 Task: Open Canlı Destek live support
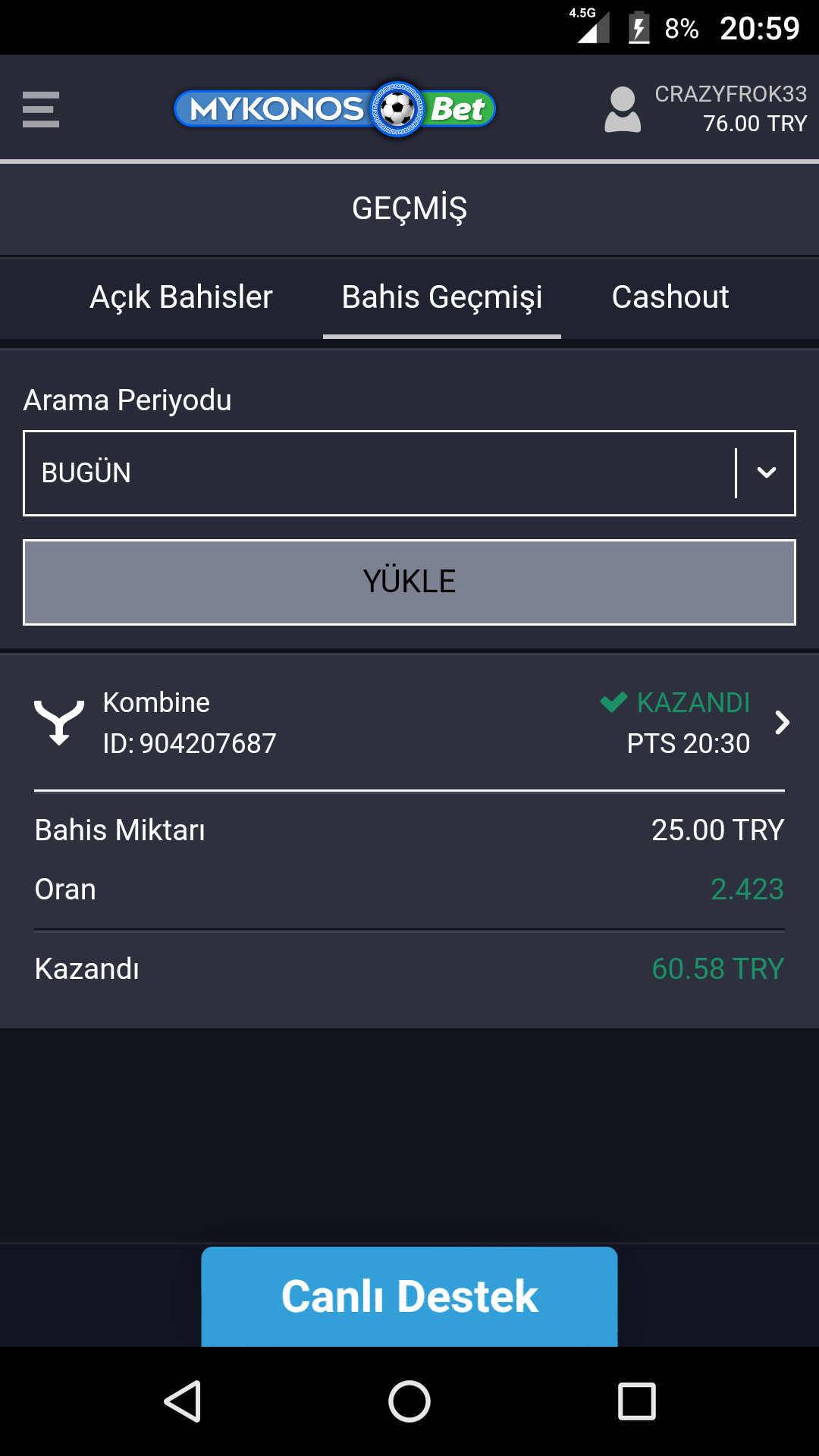409,1297
